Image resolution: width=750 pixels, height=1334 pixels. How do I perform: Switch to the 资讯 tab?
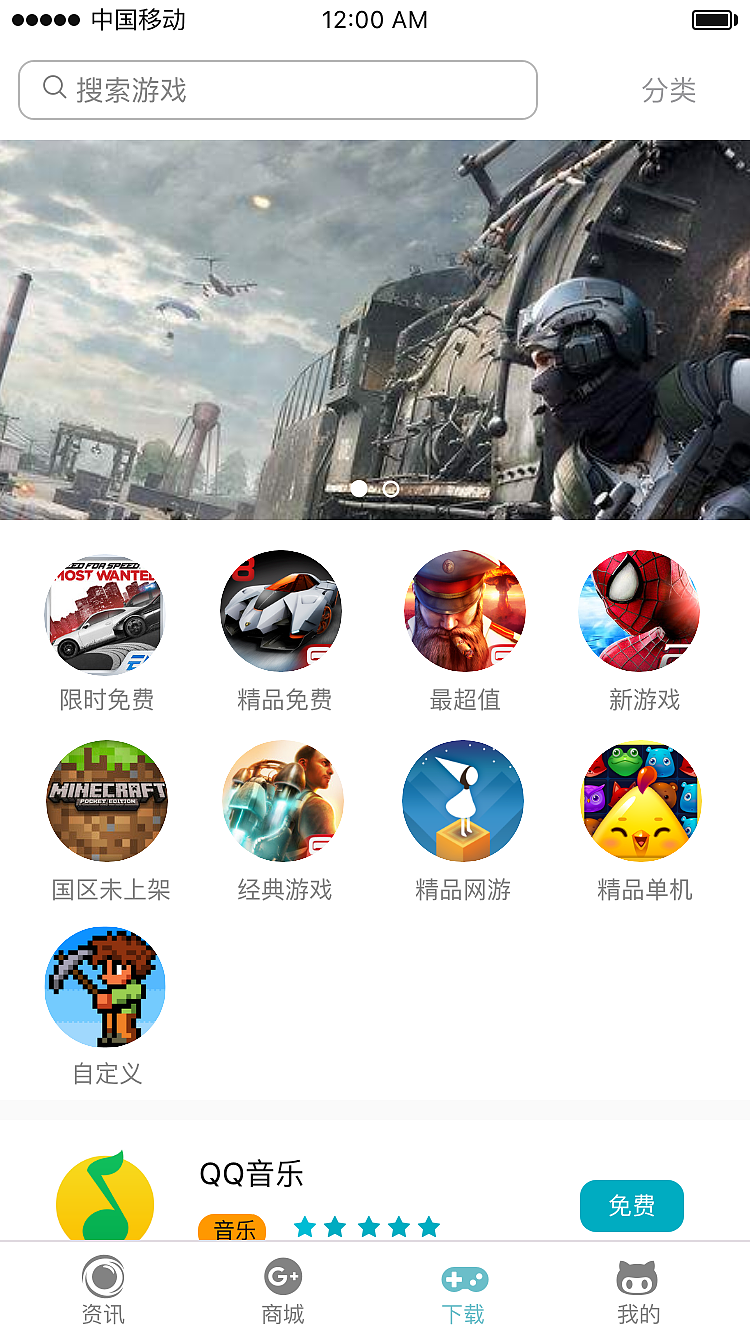103,1290
